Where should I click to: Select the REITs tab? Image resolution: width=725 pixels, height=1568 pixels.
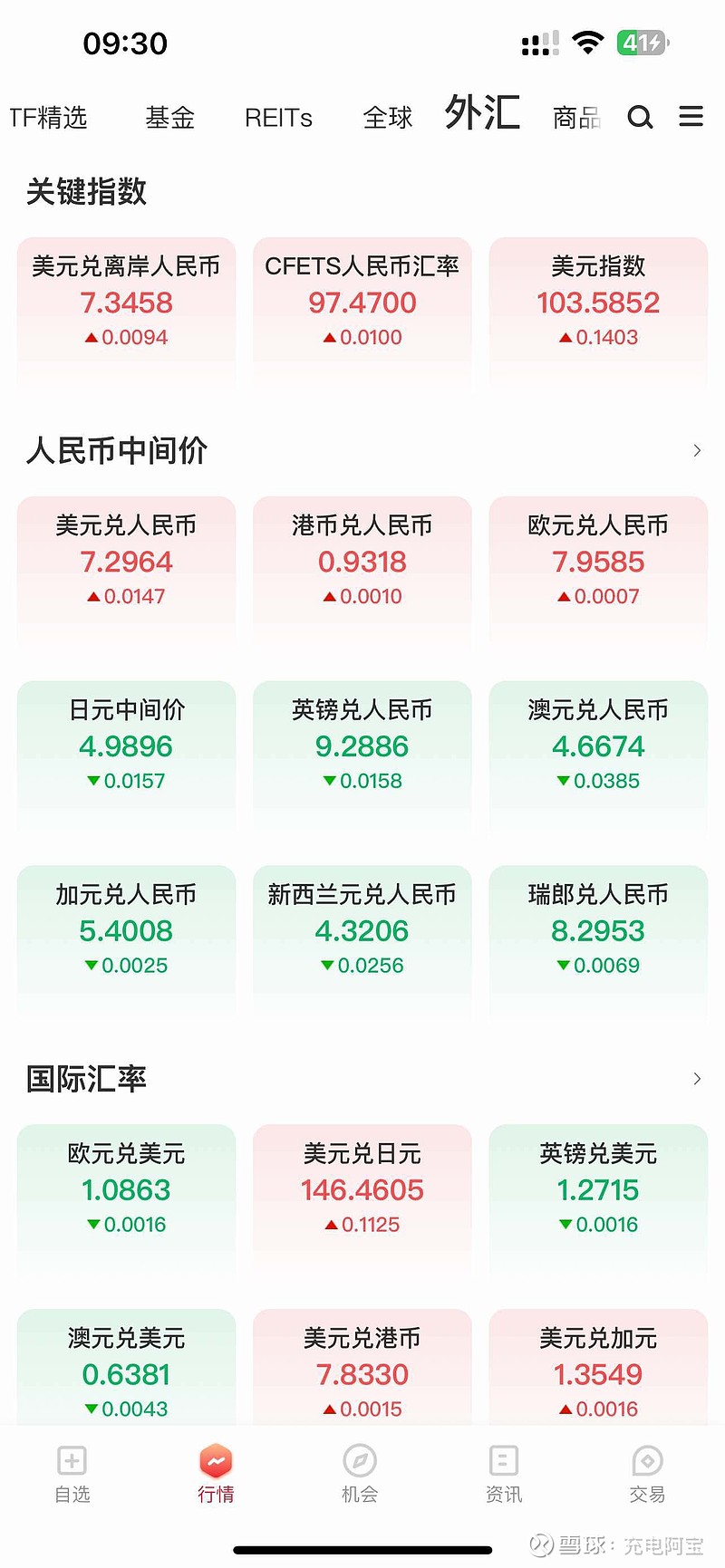tap(278, 118)
